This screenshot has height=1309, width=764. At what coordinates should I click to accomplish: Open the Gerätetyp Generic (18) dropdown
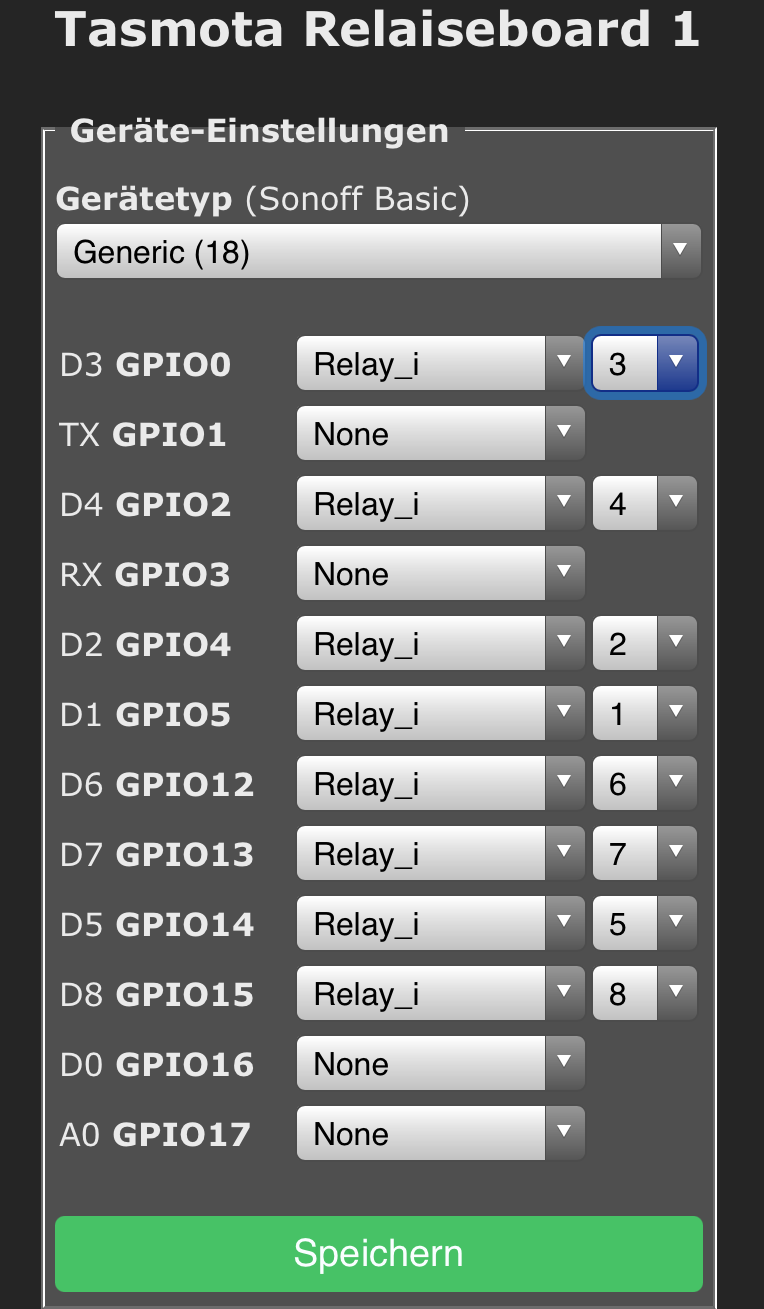[x=378, y=251]
